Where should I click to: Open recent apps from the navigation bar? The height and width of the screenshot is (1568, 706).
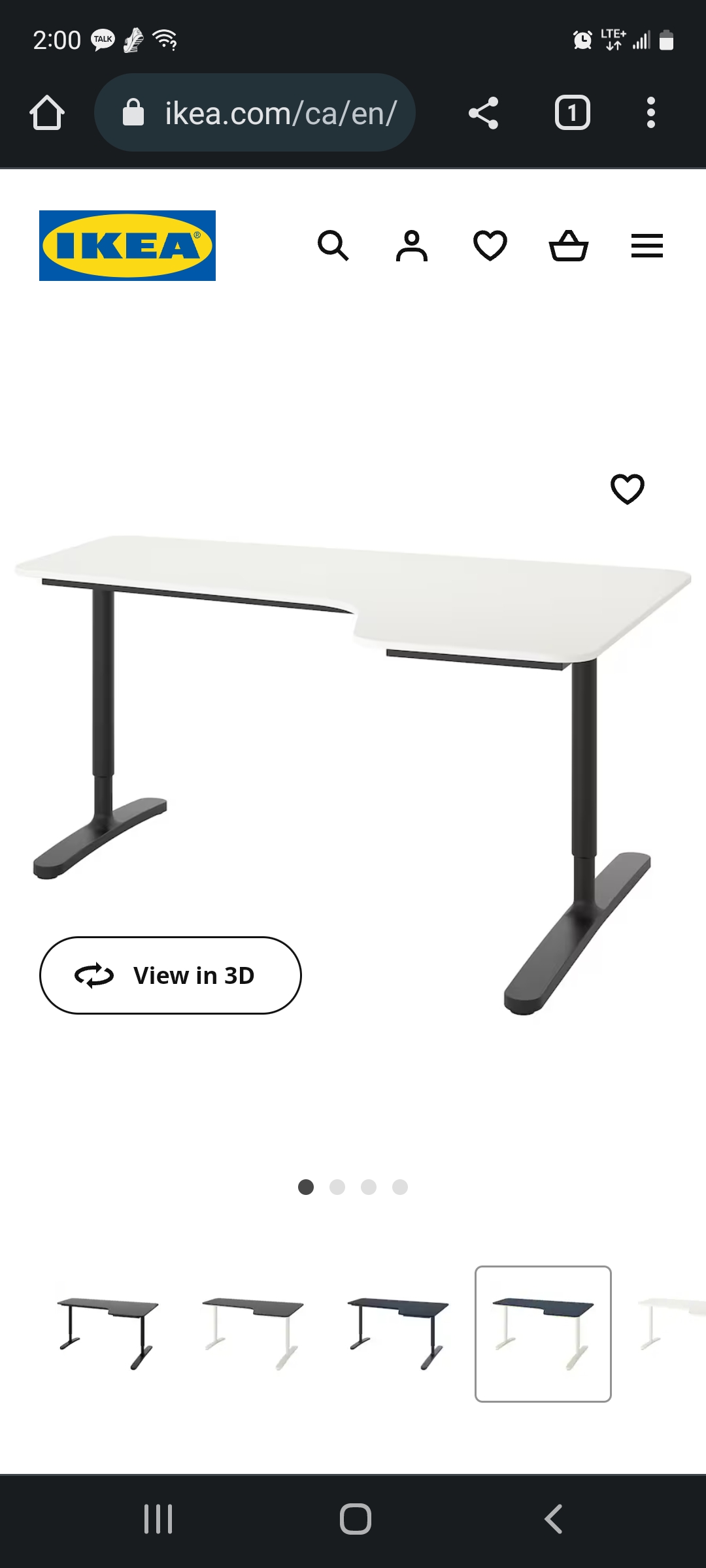click(158, 1519)
